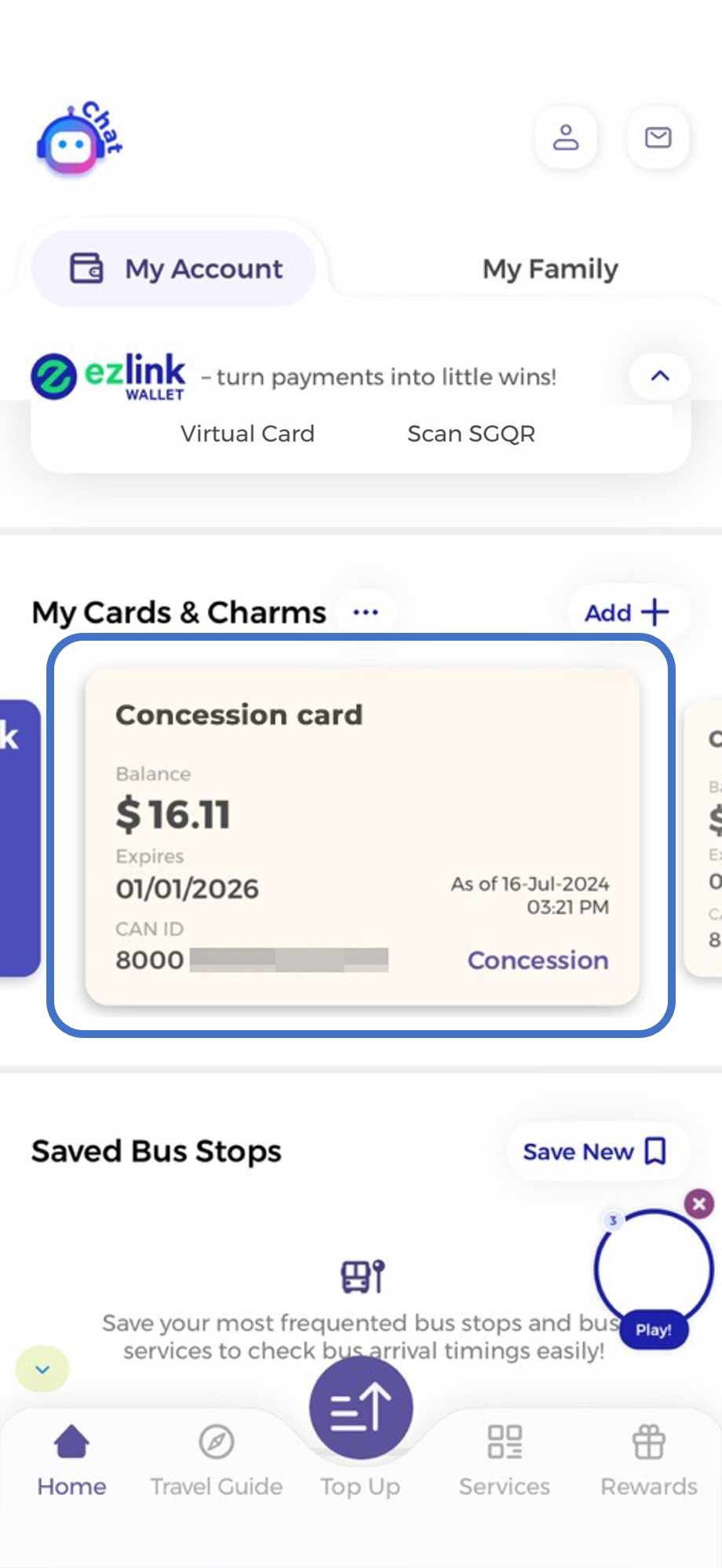722x1568 pixels.
Task: Collapse the ezlink Wallet section
Action: [660, 376]
